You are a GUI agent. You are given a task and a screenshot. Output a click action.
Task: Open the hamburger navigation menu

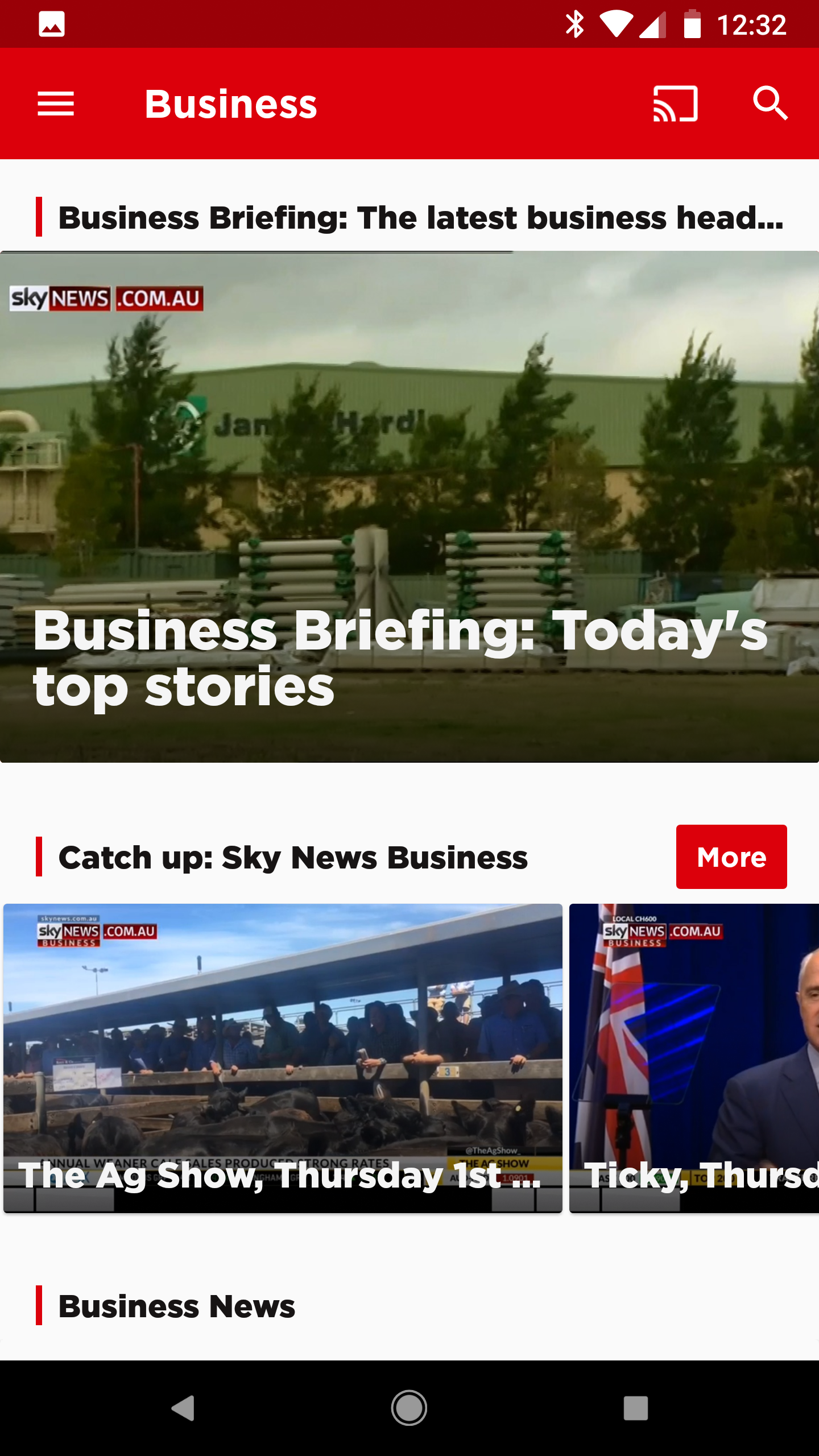point(56,104)
